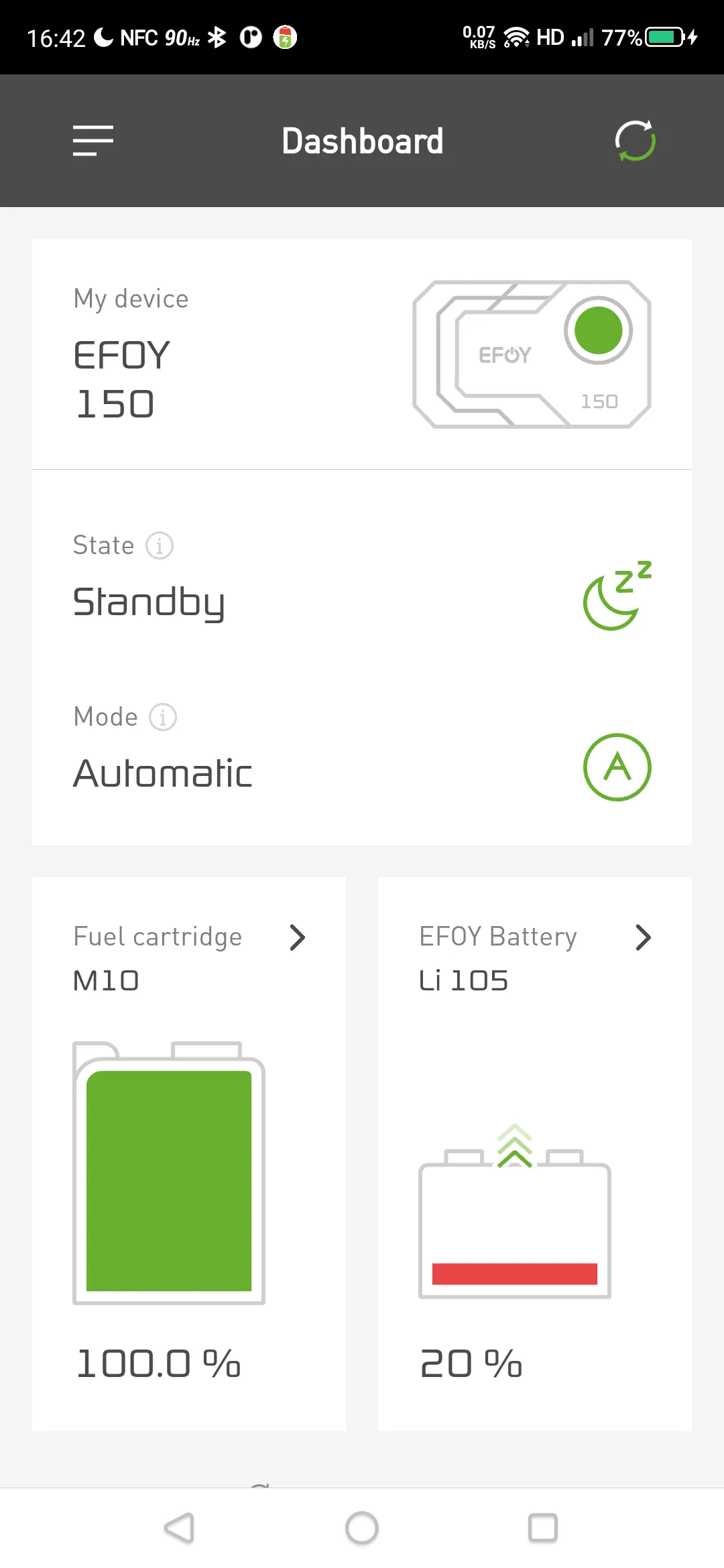Open the Fuel cartridge M10 card

[x=189, y=1153]
